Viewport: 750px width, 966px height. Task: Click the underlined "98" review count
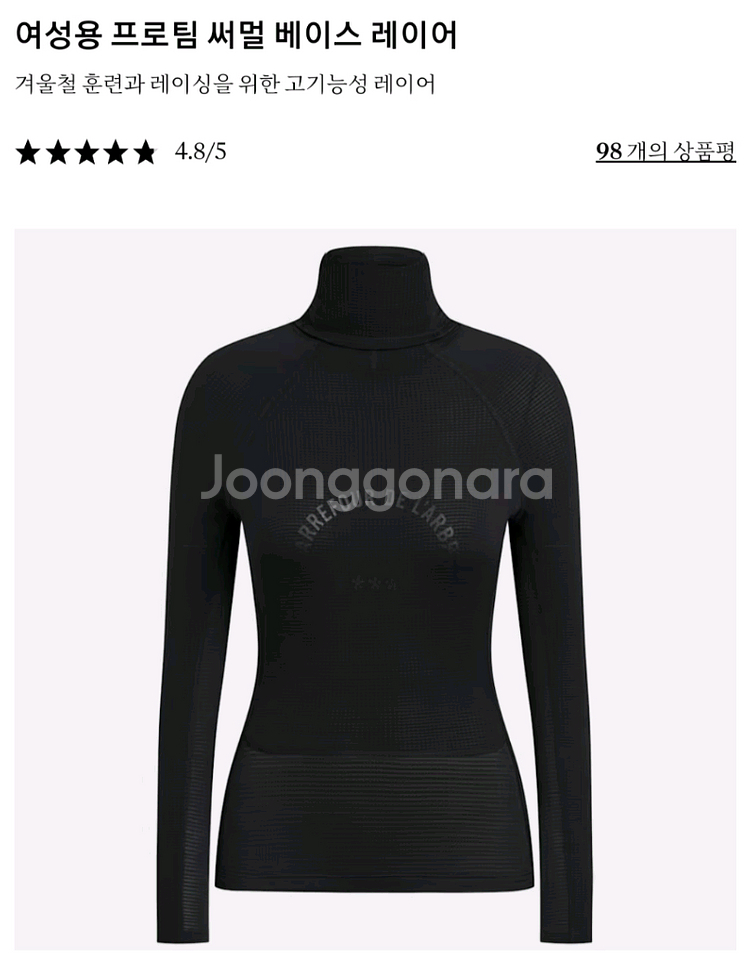608,151
